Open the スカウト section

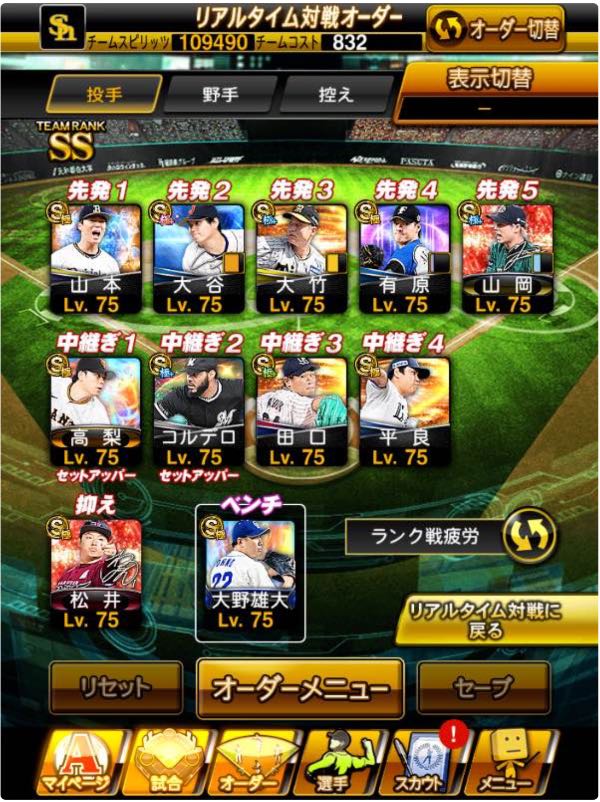(420, 762)
